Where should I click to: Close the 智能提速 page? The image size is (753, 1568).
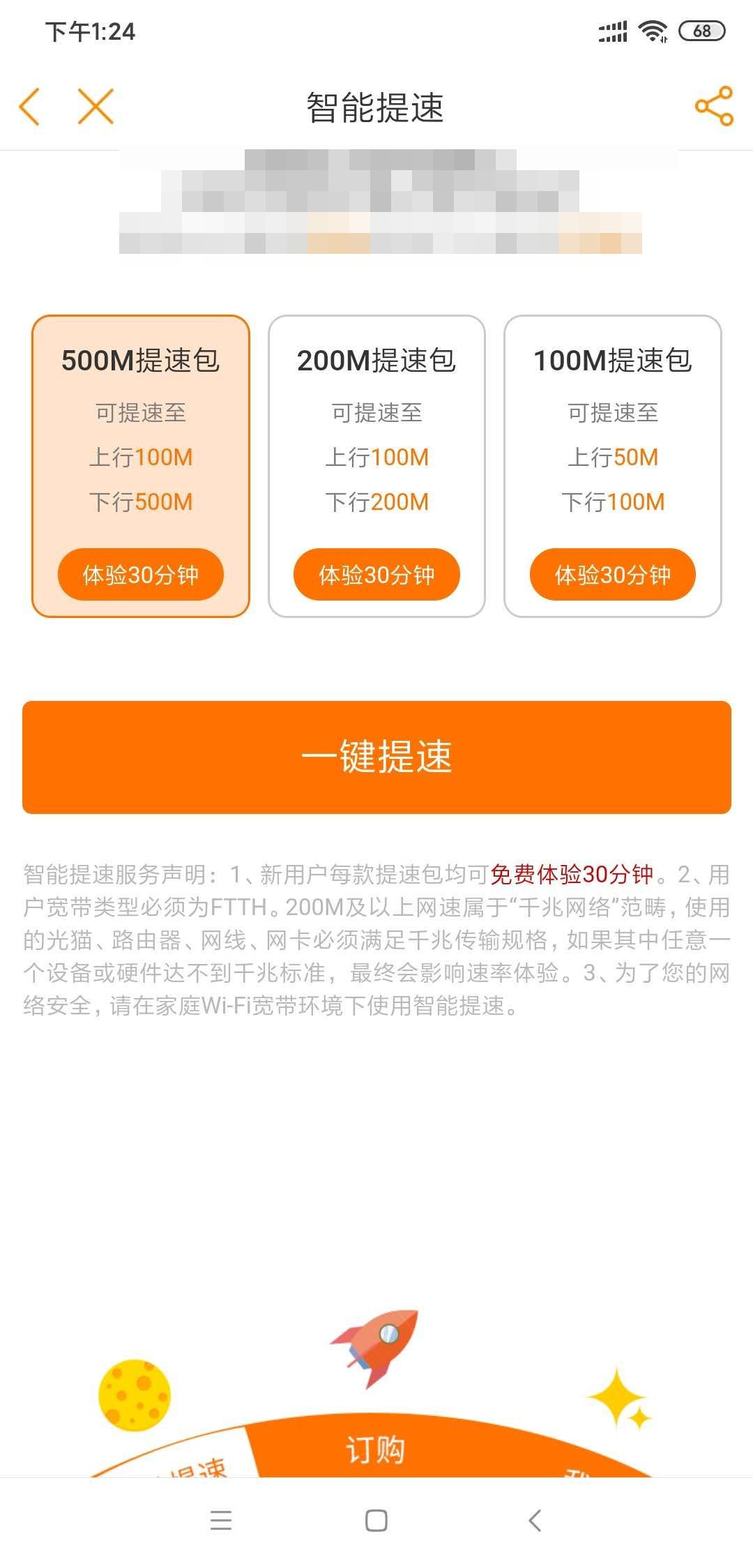click(96, 107)
